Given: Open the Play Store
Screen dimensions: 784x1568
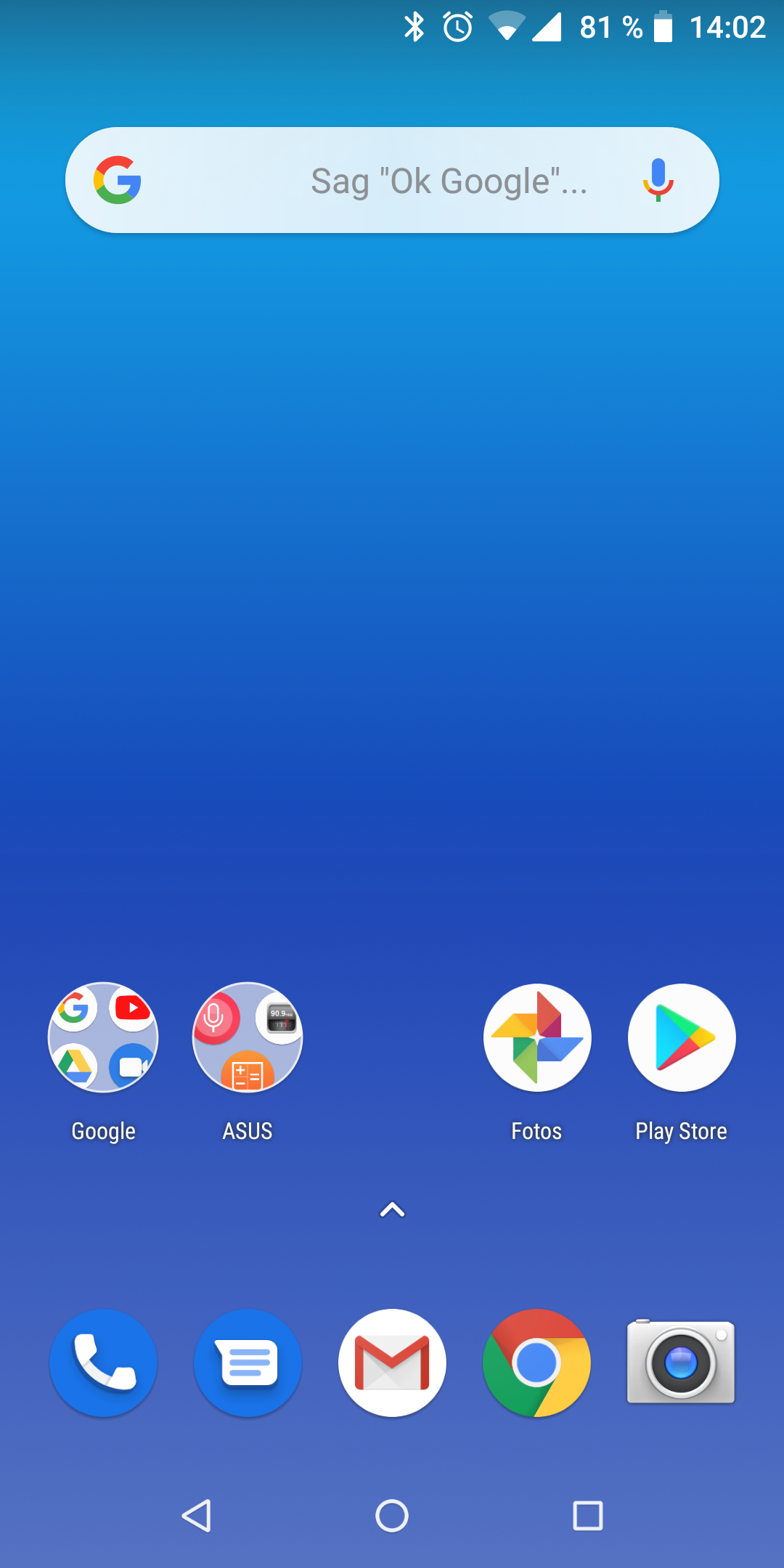Looking at the screenshot, I should pos(682,1037).
